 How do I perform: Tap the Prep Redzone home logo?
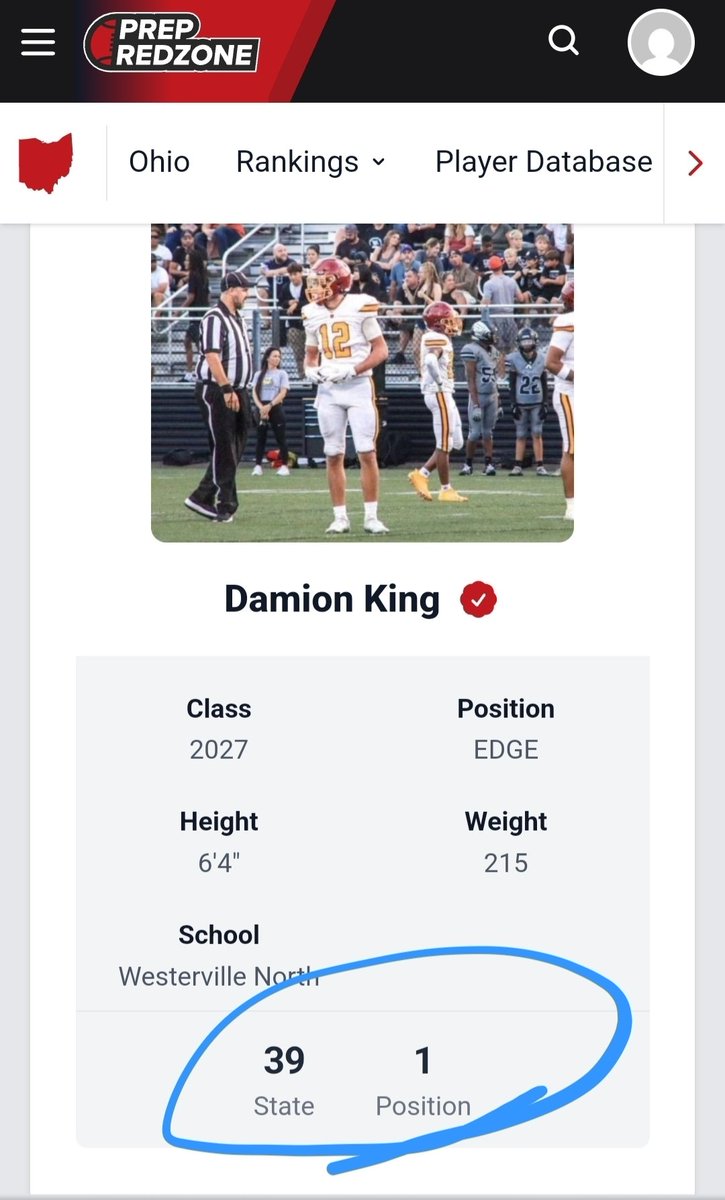click(x=172, y=42)
